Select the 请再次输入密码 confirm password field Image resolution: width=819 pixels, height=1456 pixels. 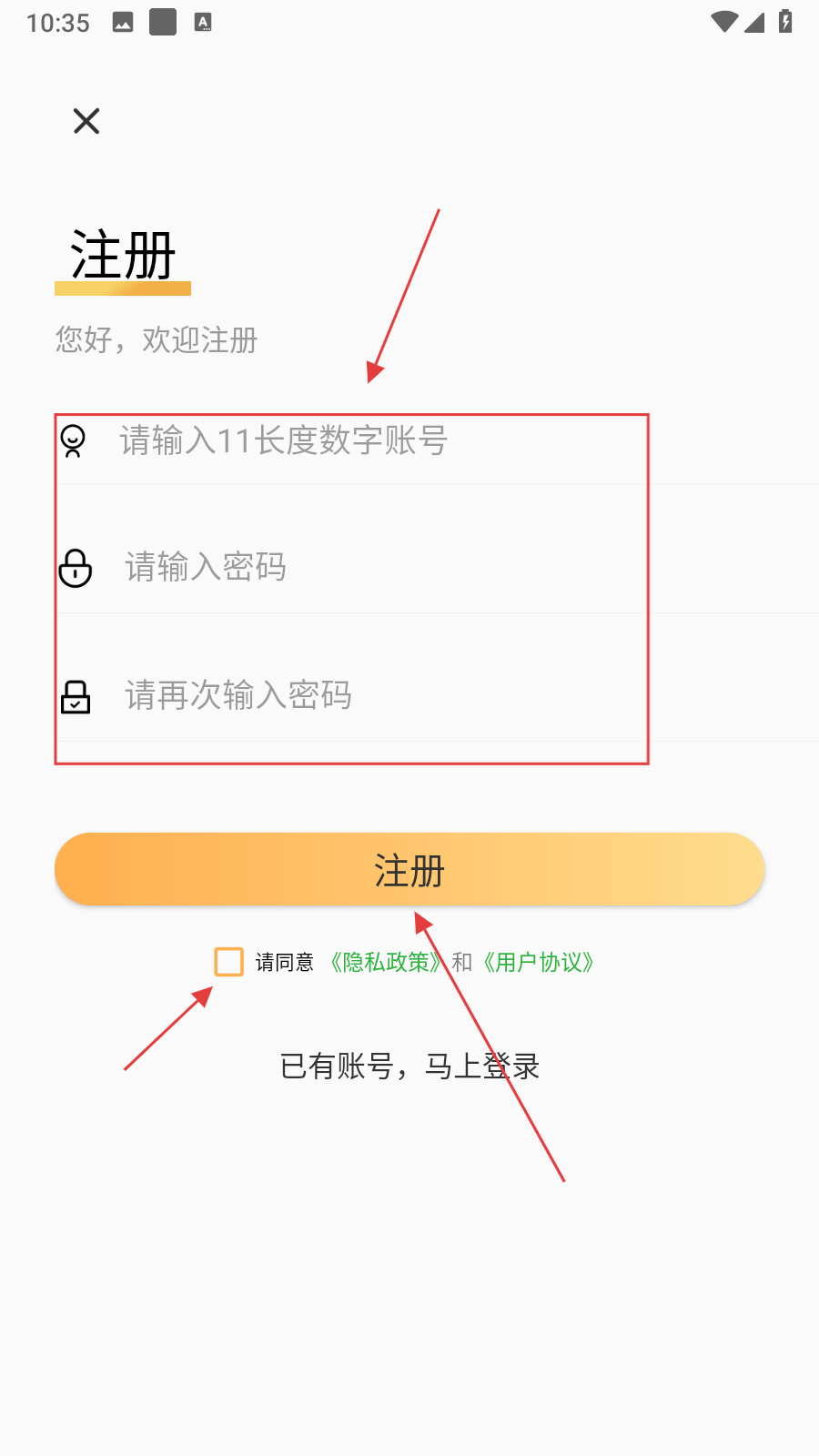tap(364, 695)
